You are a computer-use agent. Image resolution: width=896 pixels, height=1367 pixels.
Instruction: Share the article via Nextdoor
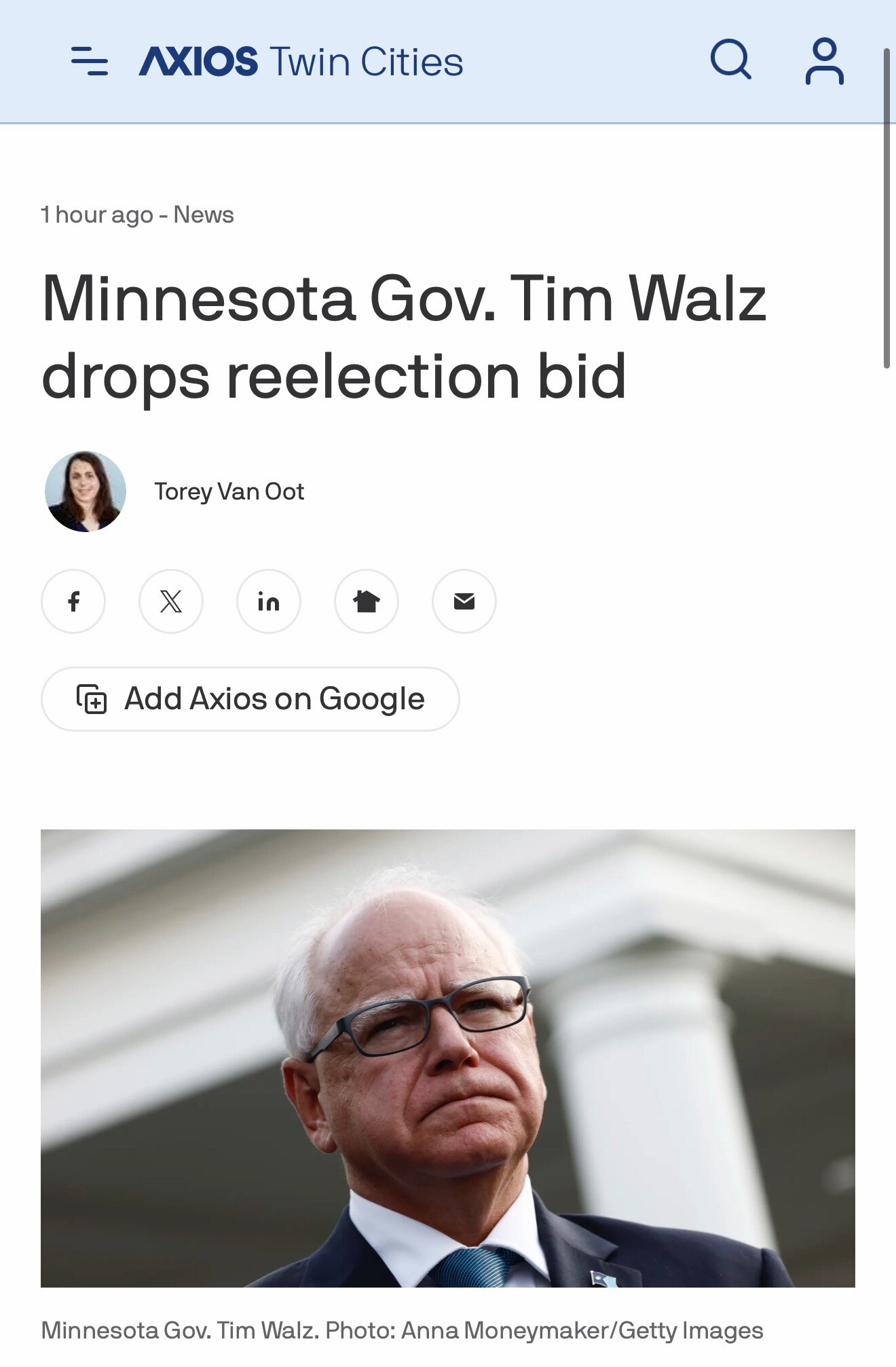(x=366, y=601)
